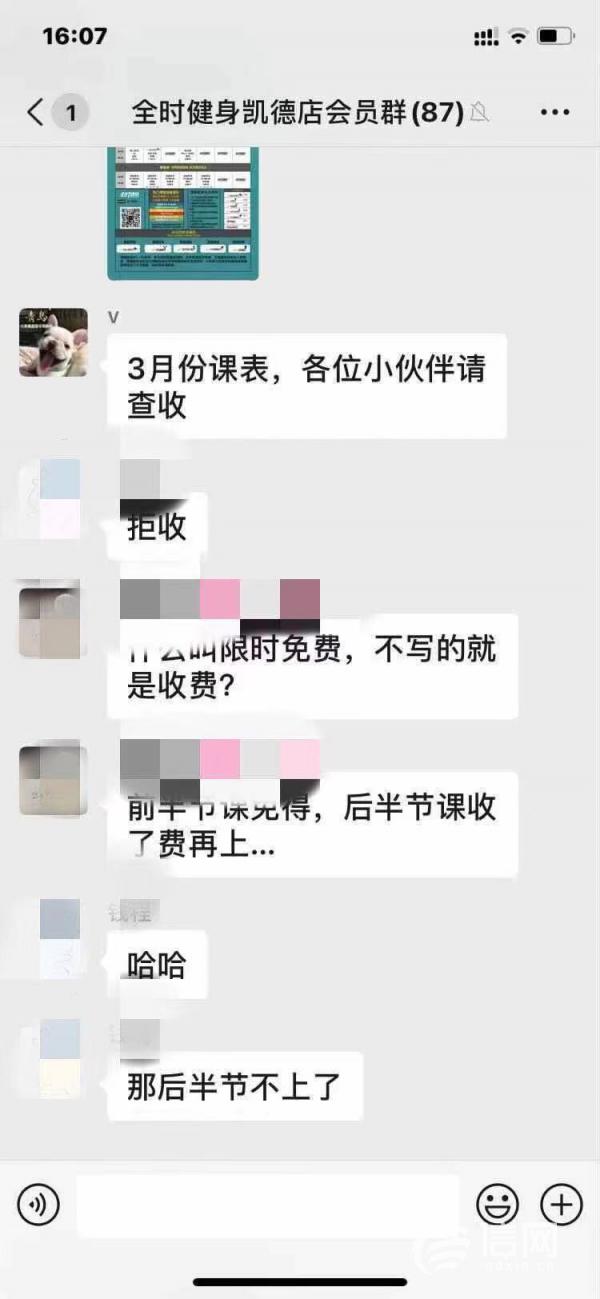Screen dimensions: 600x1299
Task: Open the plus attachment menu
Action: click(561, 1204)
